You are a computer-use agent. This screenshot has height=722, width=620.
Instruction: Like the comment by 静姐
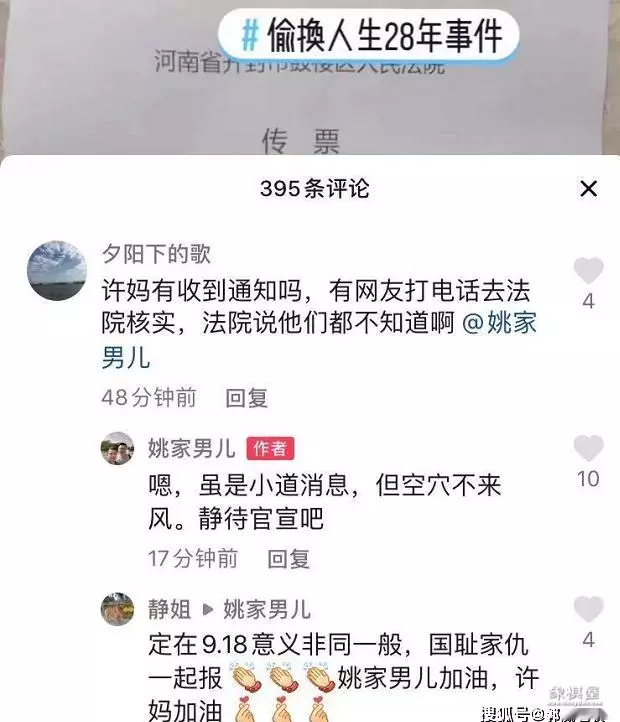[x=589, y=610]
